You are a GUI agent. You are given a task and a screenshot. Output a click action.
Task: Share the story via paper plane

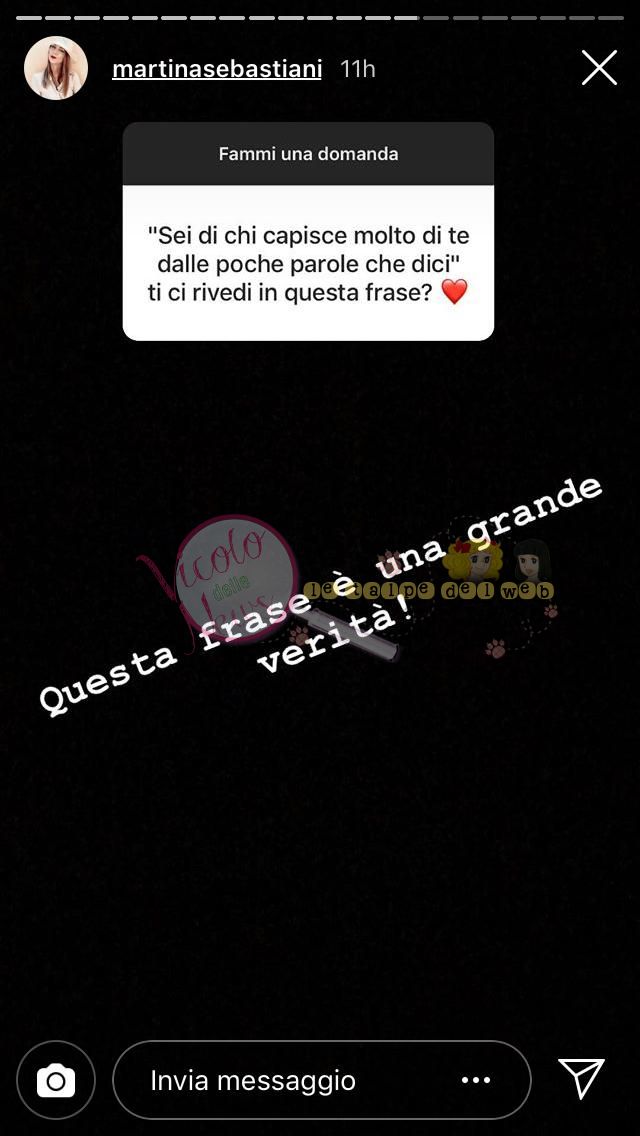pos(582,1079)
